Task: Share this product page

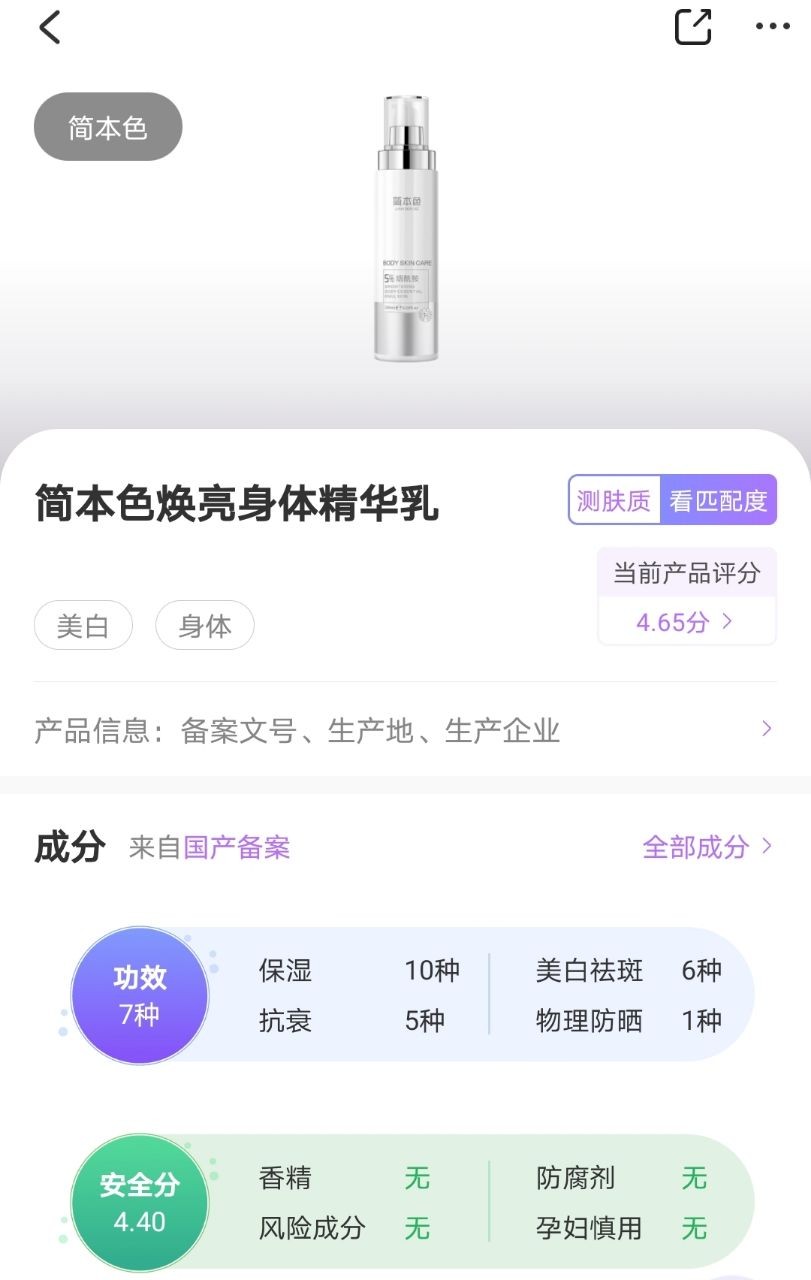Action: 692,27
